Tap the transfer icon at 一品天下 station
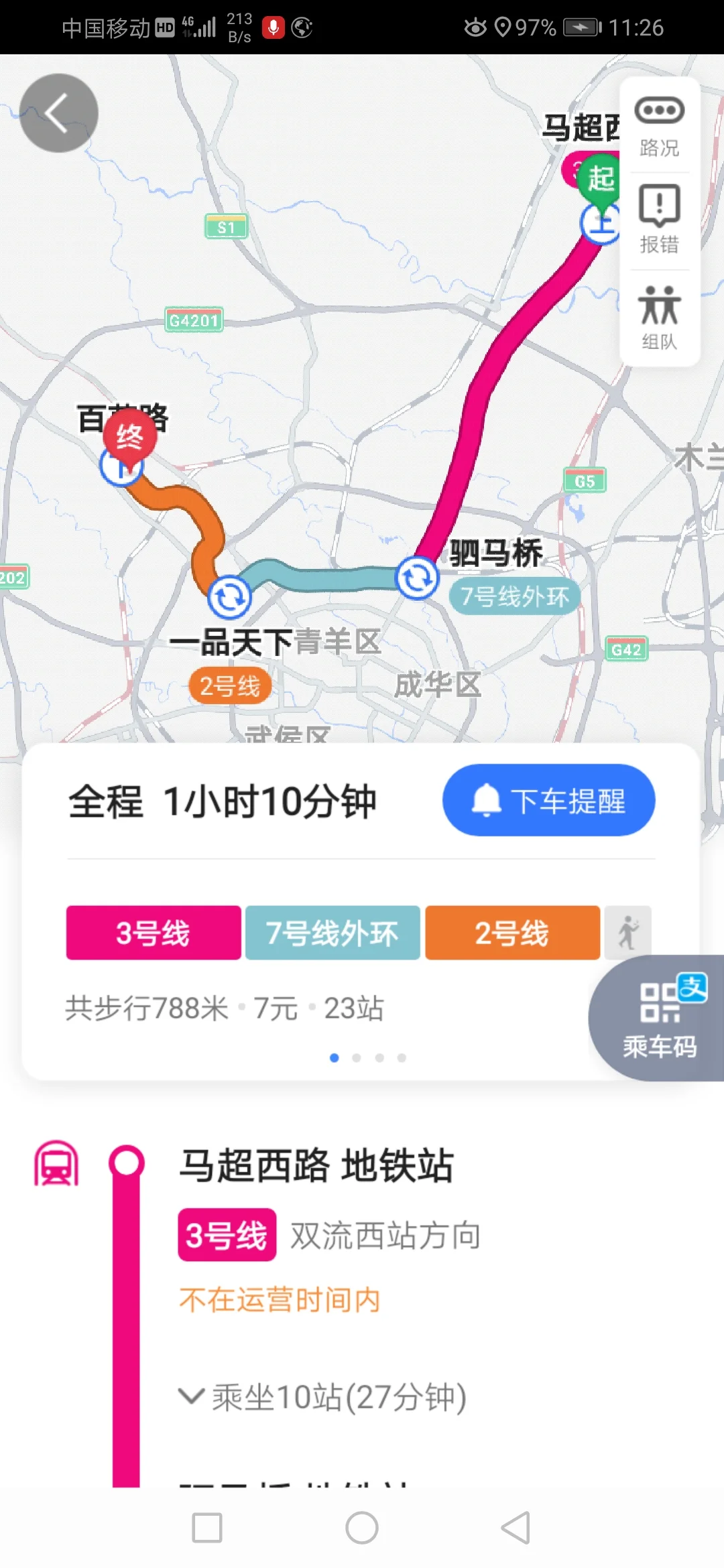Viewport: 724px width, 1568px height. coord(228,596)
